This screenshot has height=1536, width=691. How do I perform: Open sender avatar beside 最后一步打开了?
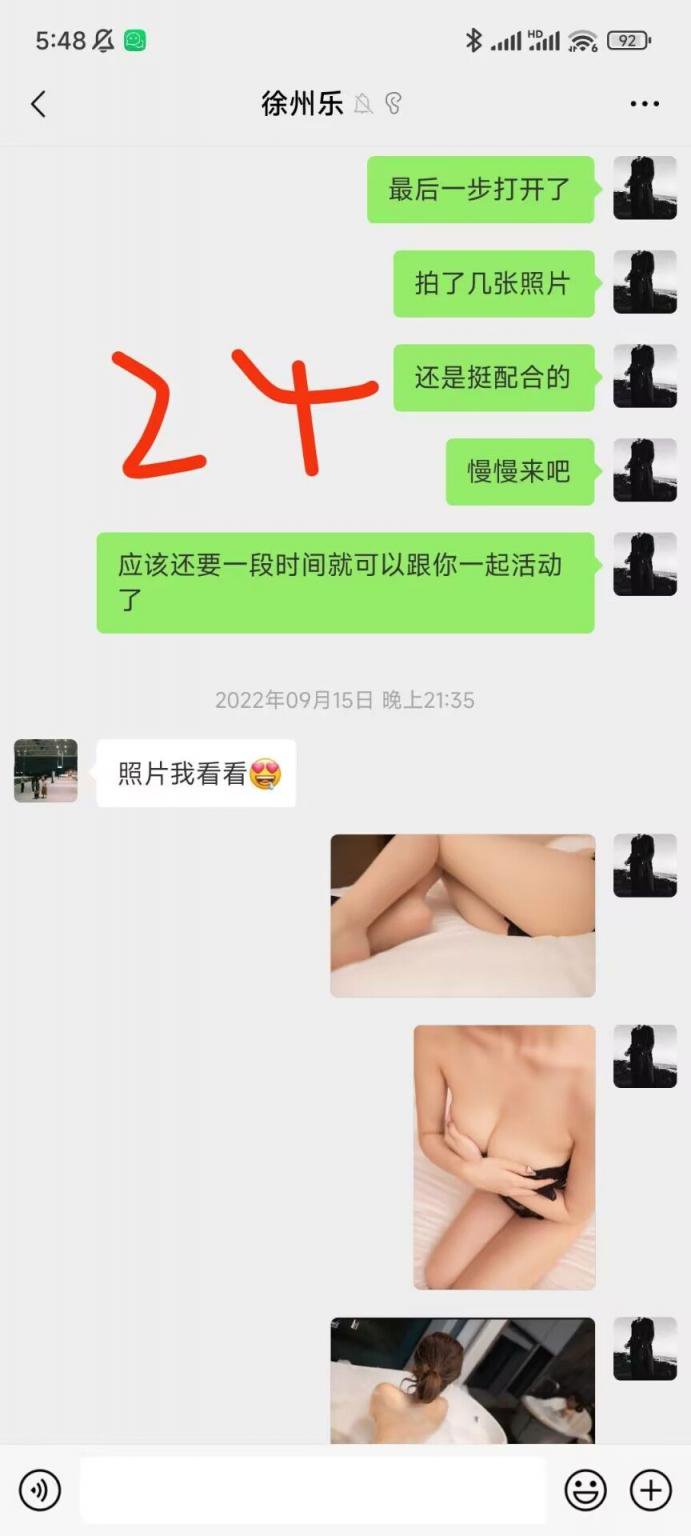(644, 188)
